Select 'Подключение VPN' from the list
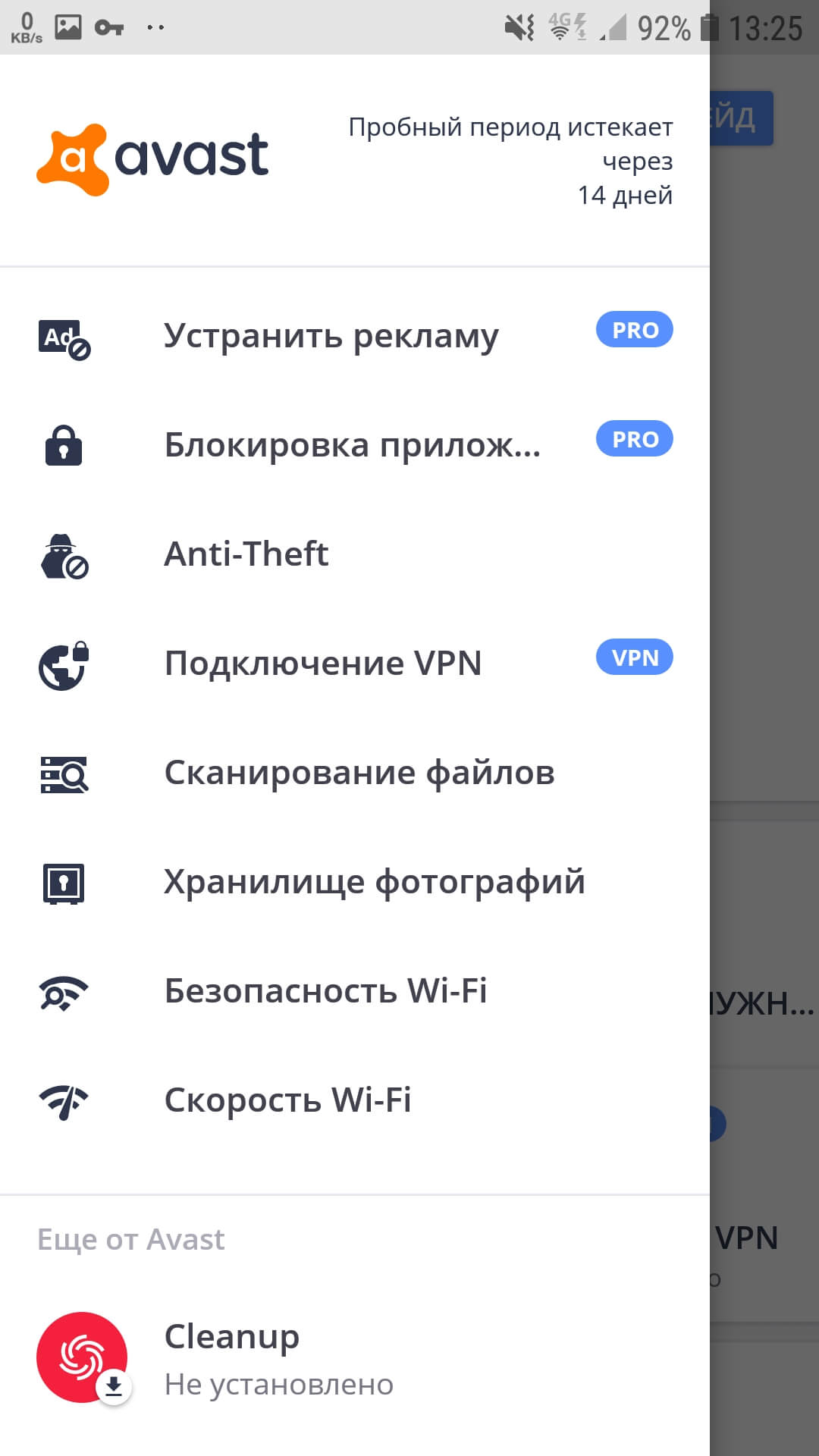Screen dimensions: 819x1456 coord(325,664)
